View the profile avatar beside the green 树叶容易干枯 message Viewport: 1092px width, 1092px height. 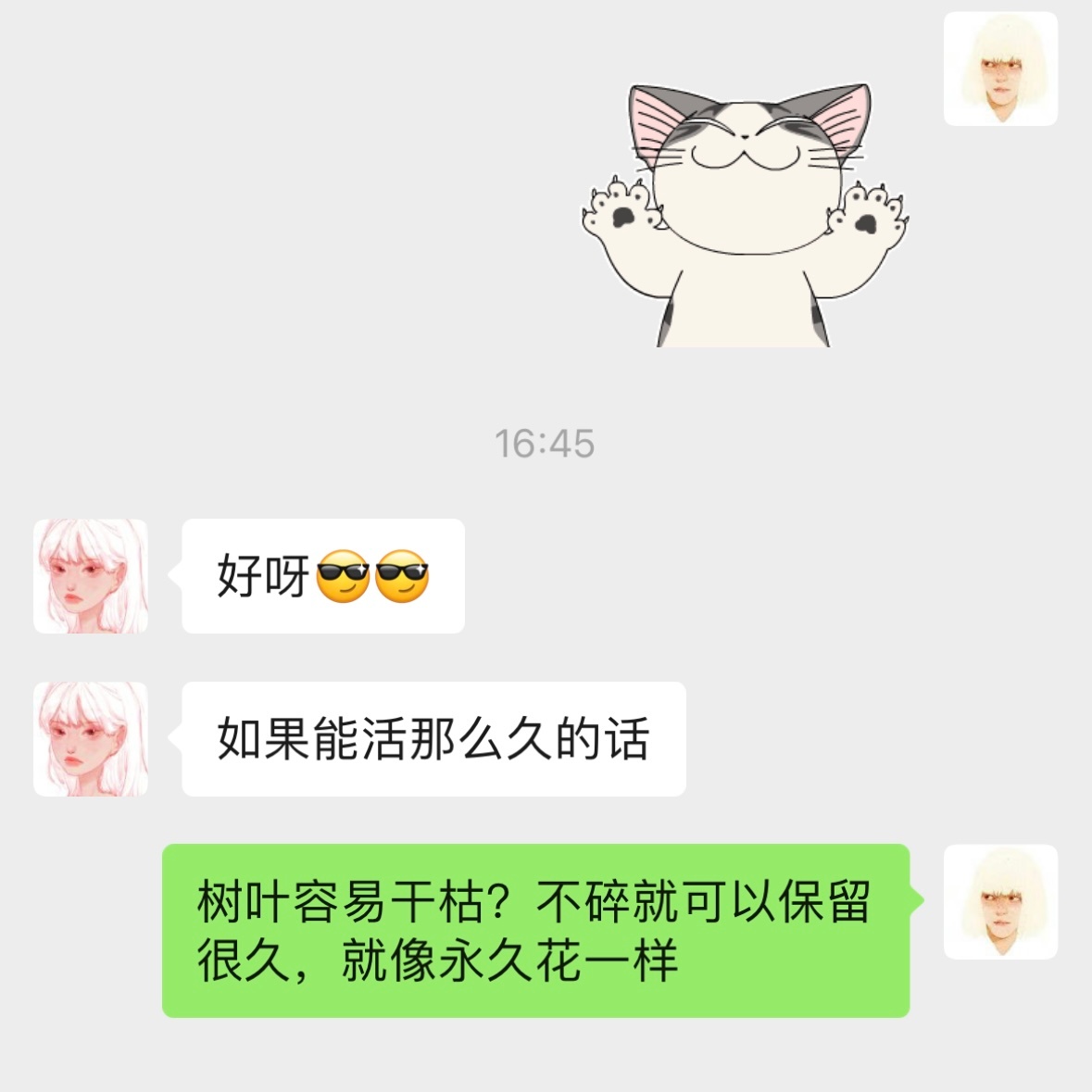[x=1000, y=901]
